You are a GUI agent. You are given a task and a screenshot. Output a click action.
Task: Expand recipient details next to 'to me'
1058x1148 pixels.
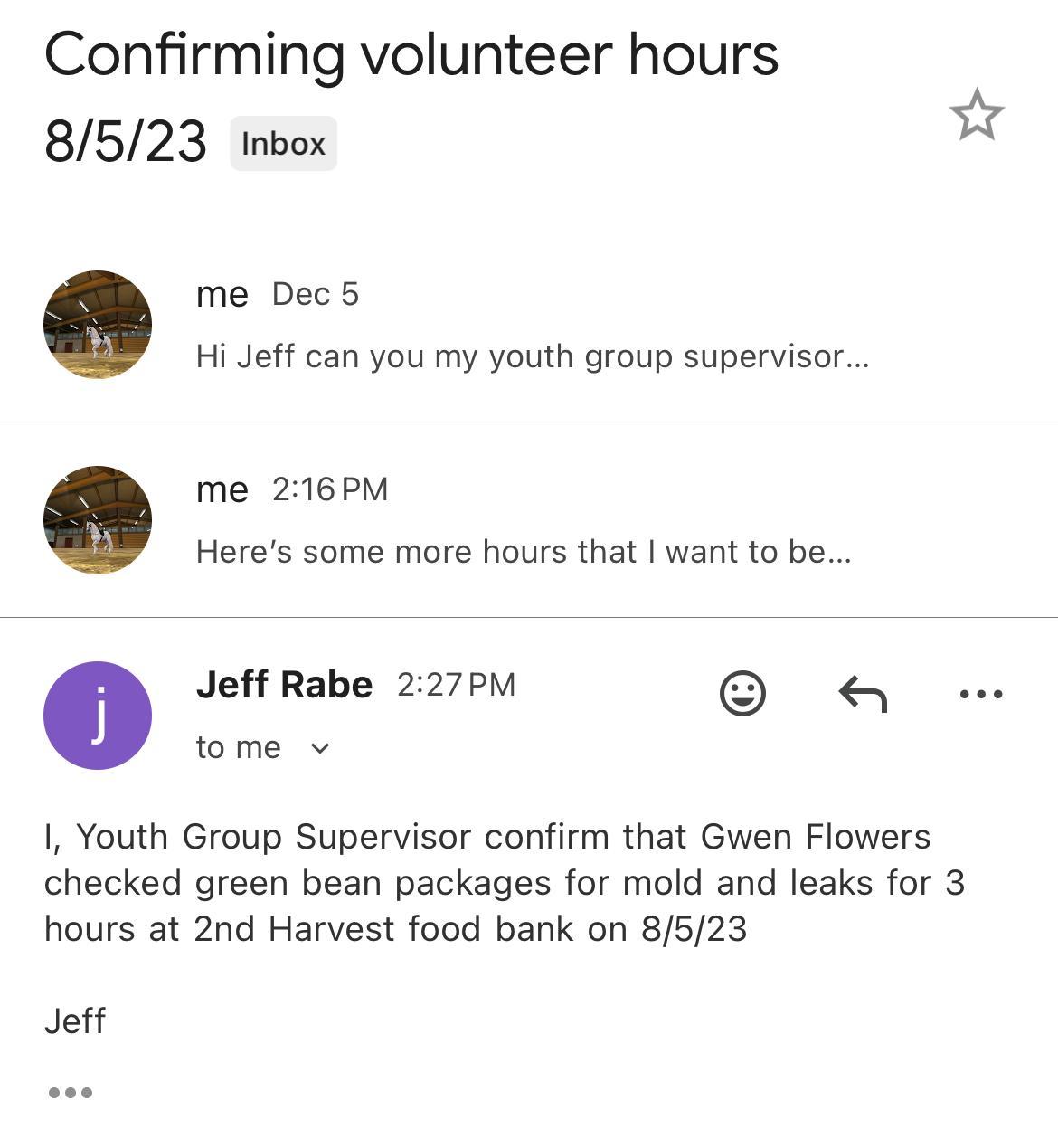click(x=320, y=748)
